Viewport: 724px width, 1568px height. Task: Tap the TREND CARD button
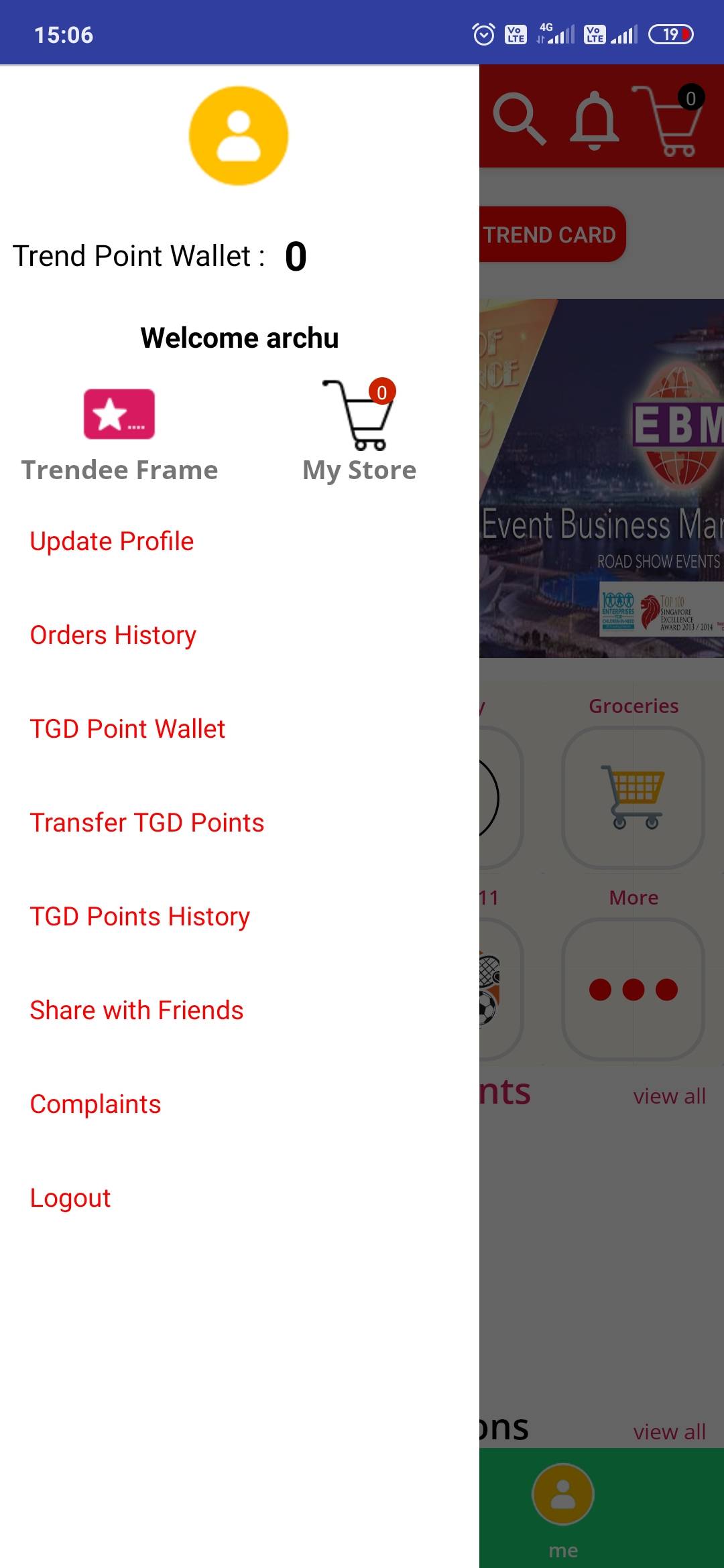coord(551,235)
